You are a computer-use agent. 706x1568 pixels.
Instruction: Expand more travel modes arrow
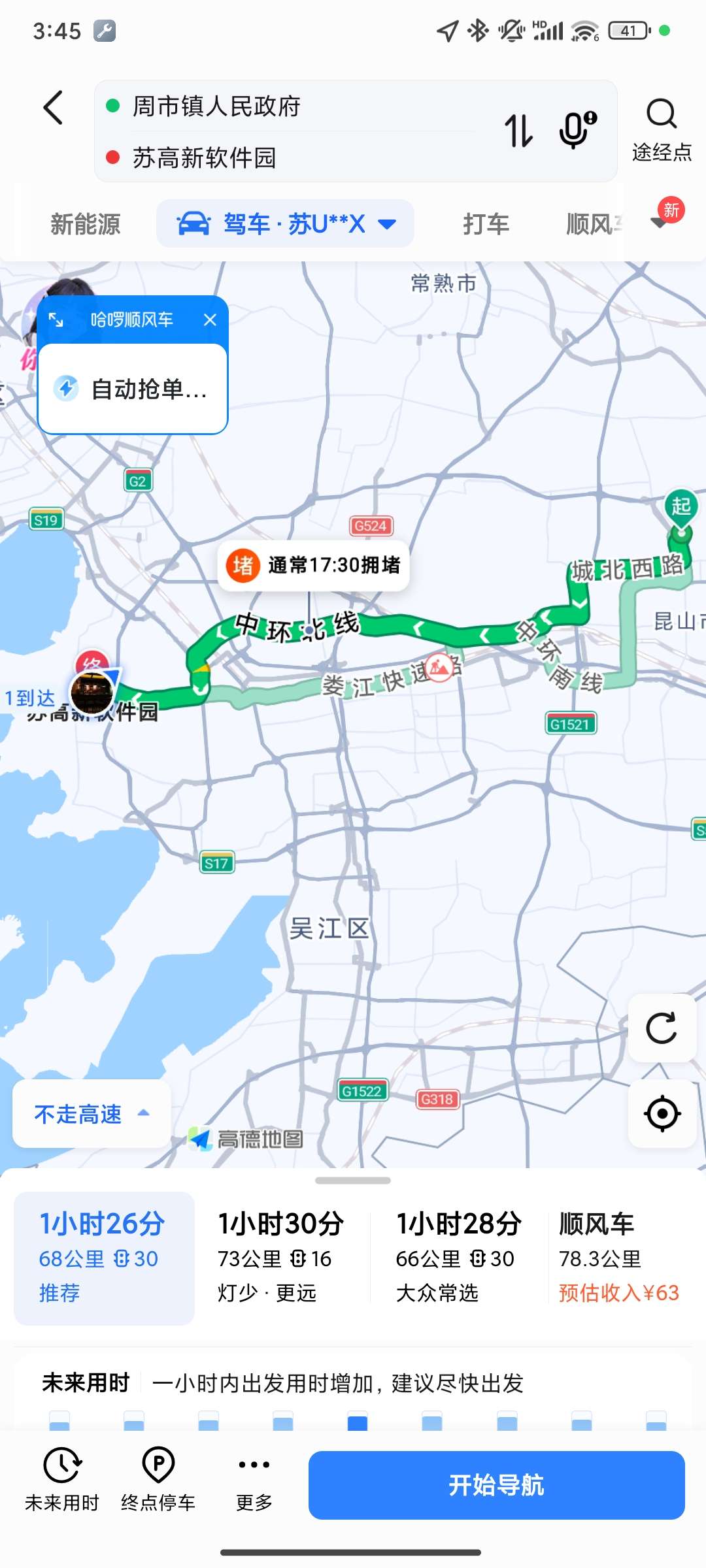click(660, 222)
